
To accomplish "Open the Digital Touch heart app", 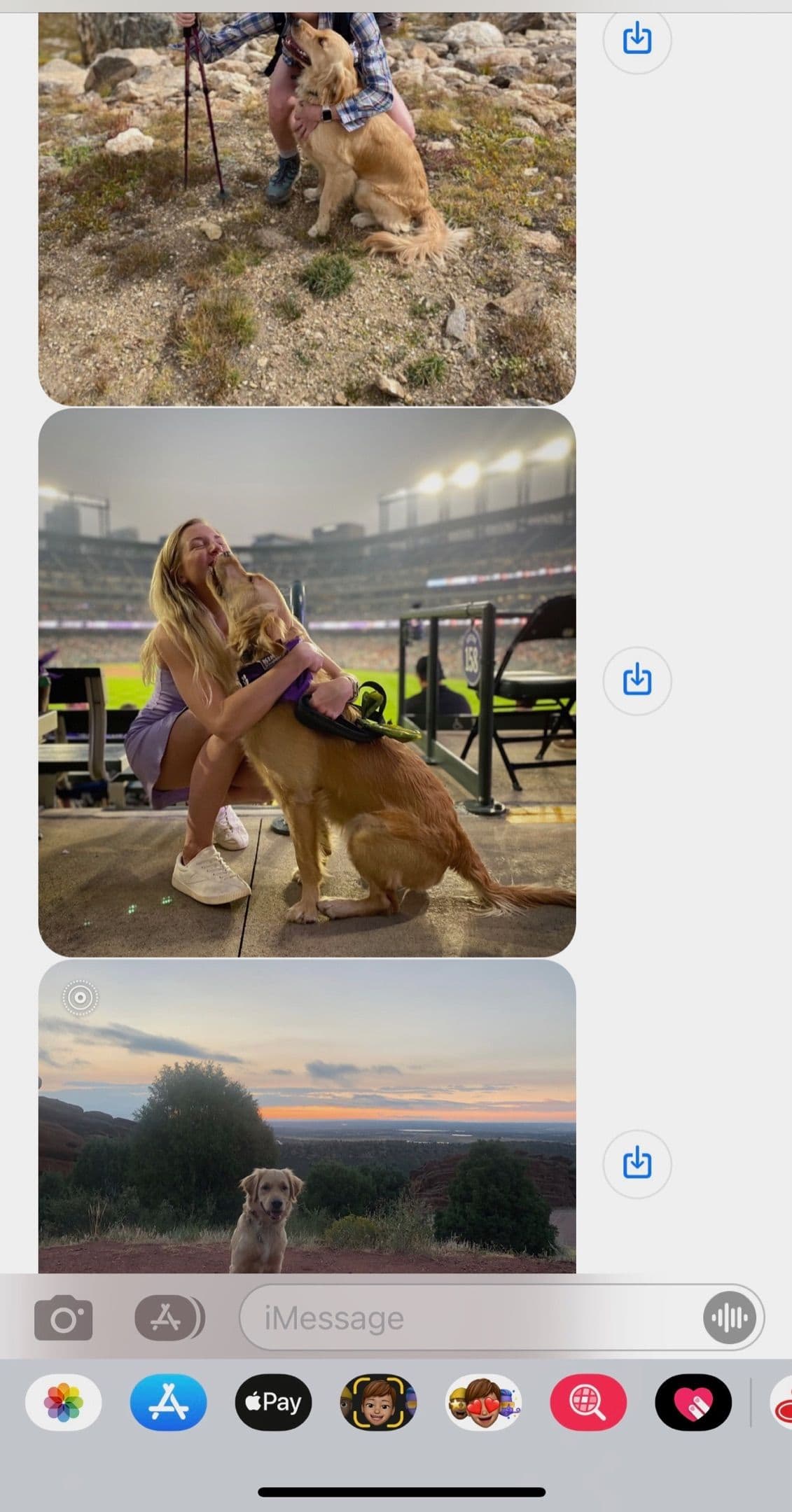I will (x=693, y=1403).
